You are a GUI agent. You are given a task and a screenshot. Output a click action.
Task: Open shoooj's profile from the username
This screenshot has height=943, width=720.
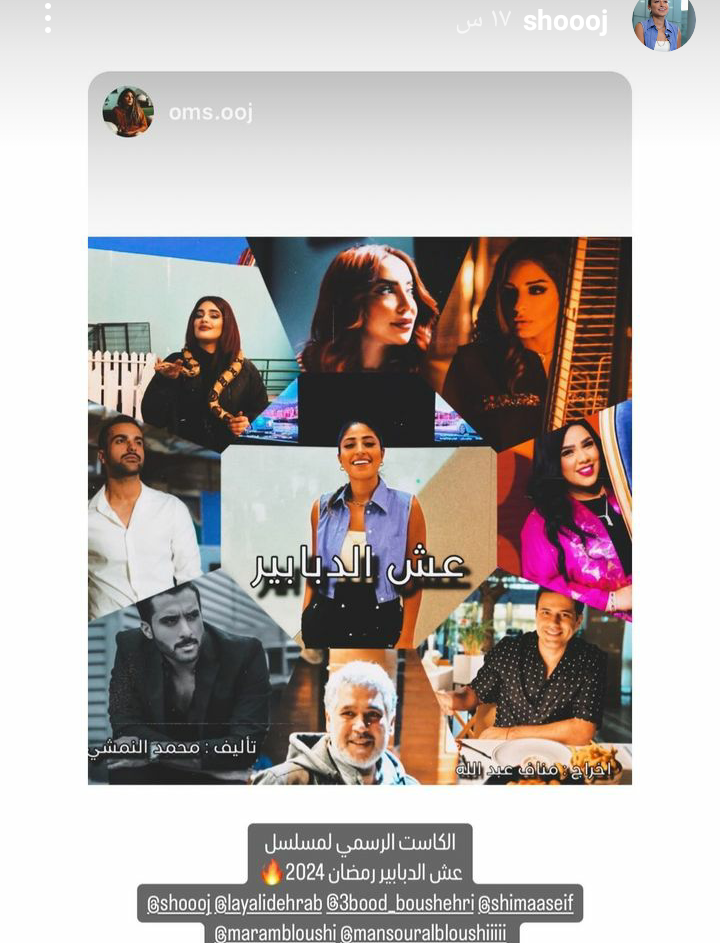[x=565, y=21]
